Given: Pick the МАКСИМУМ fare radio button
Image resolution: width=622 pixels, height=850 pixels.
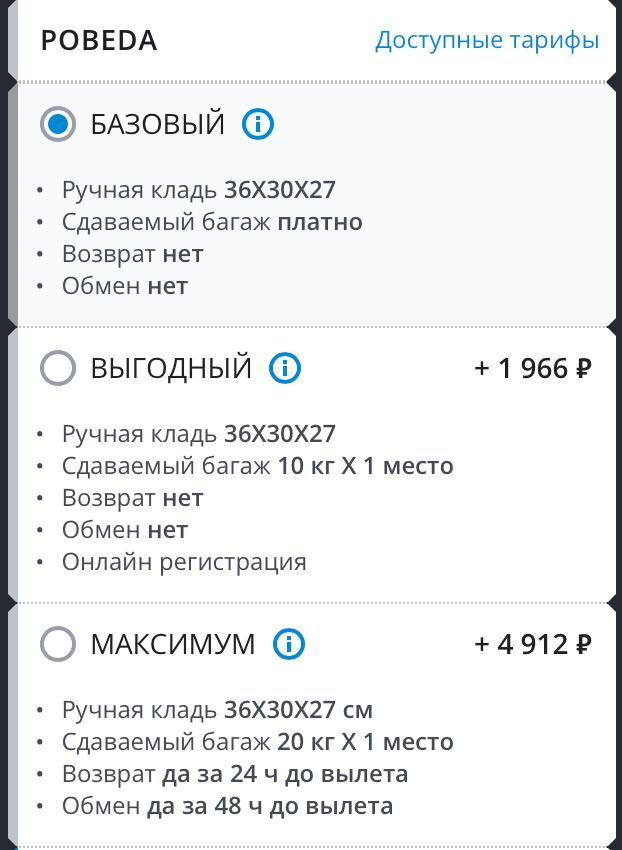Looking at the screenshot, I should click(58, 644).
